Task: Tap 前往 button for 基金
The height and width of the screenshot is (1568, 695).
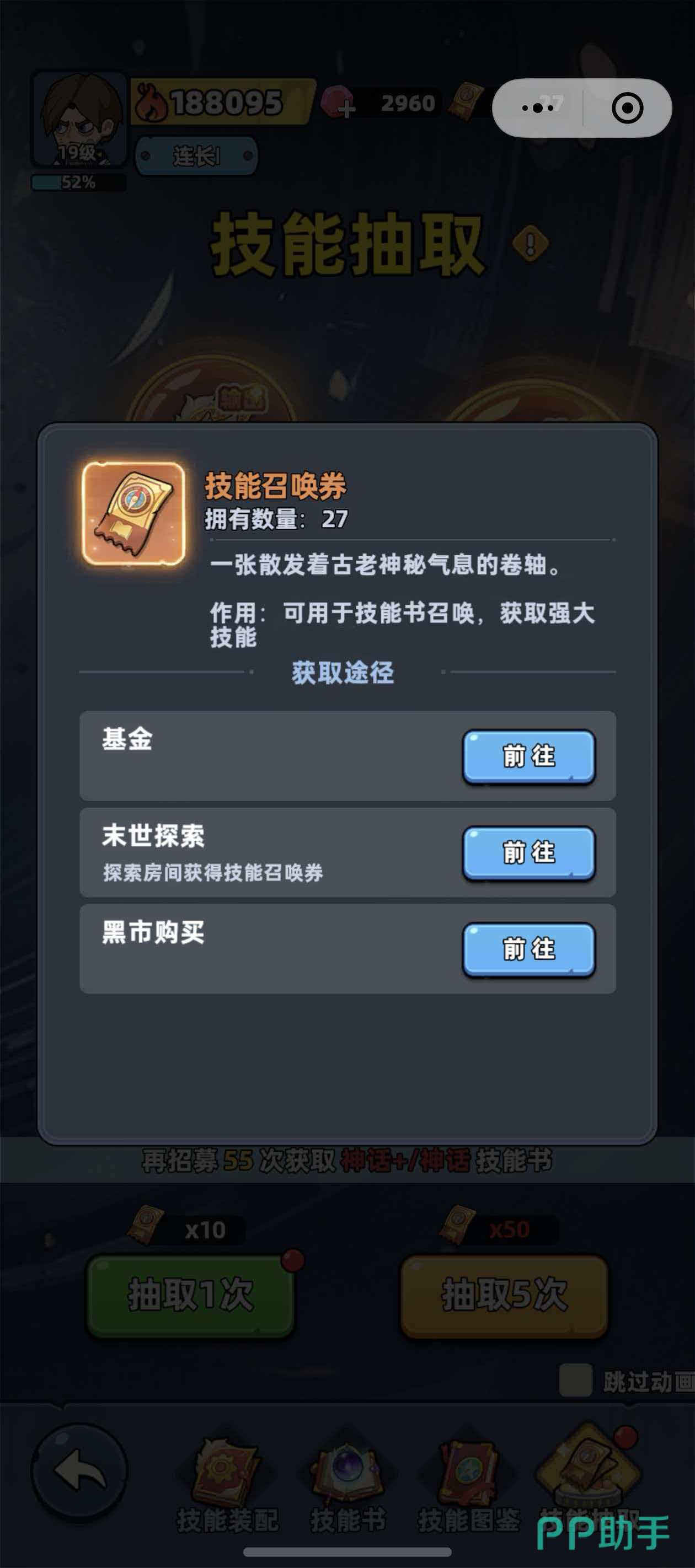Action: 528,756
